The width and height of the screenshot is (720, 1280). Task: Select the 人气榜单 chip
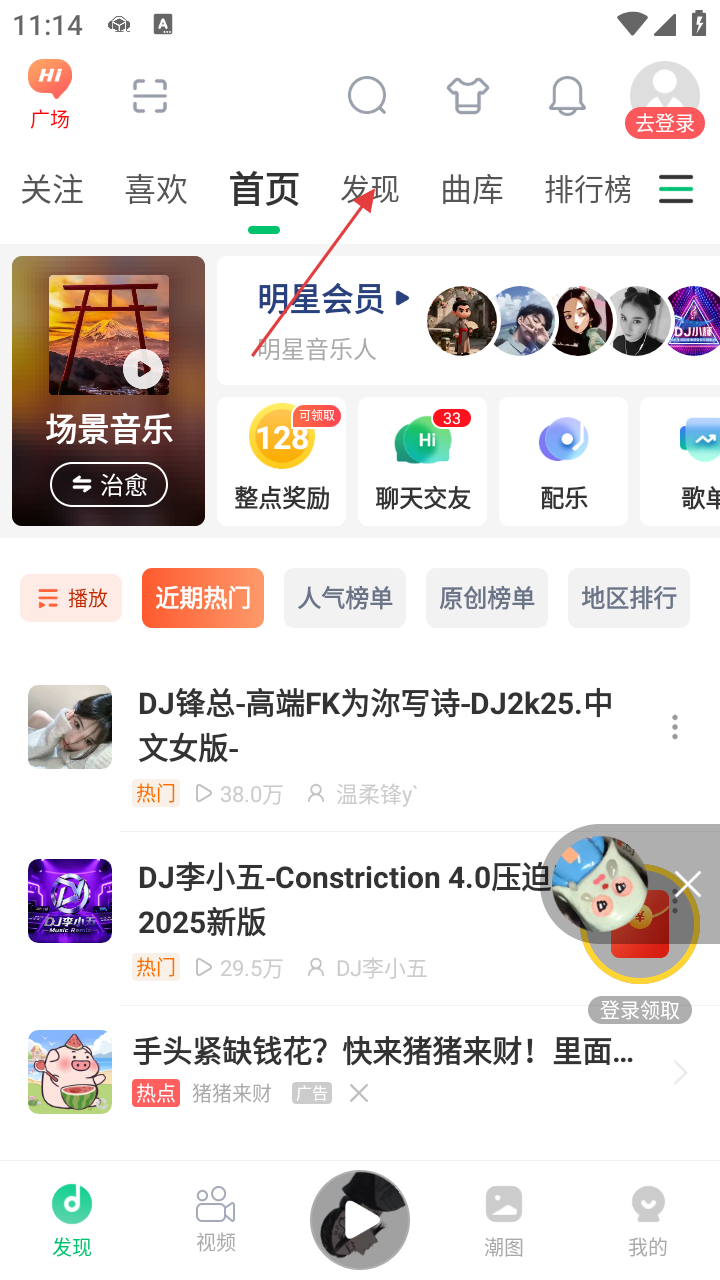point(345,598)
